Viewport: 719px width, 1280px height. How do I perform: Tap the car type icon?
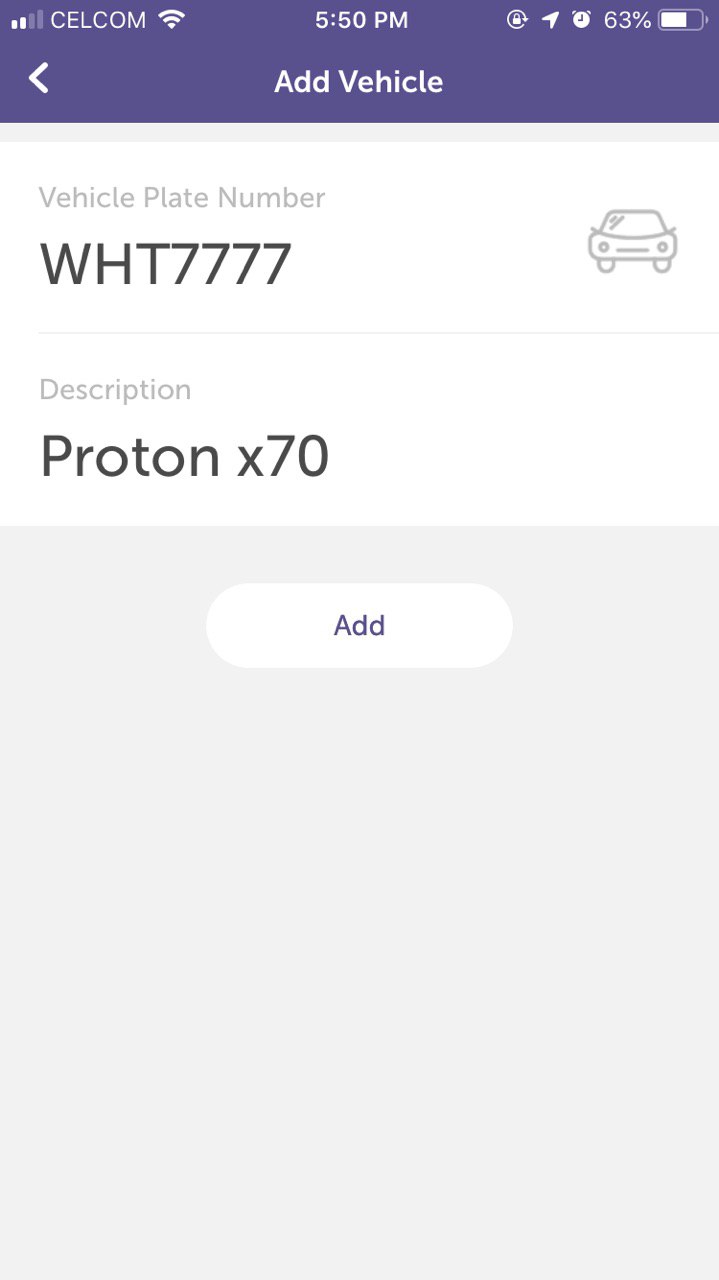coord(632,241)
